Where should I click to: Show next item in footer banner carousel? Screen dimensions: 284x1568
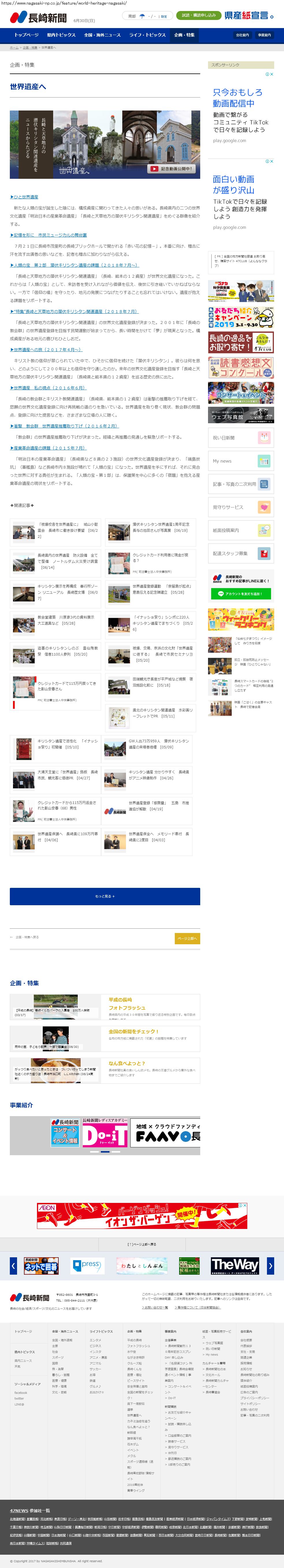point(270,1265)
